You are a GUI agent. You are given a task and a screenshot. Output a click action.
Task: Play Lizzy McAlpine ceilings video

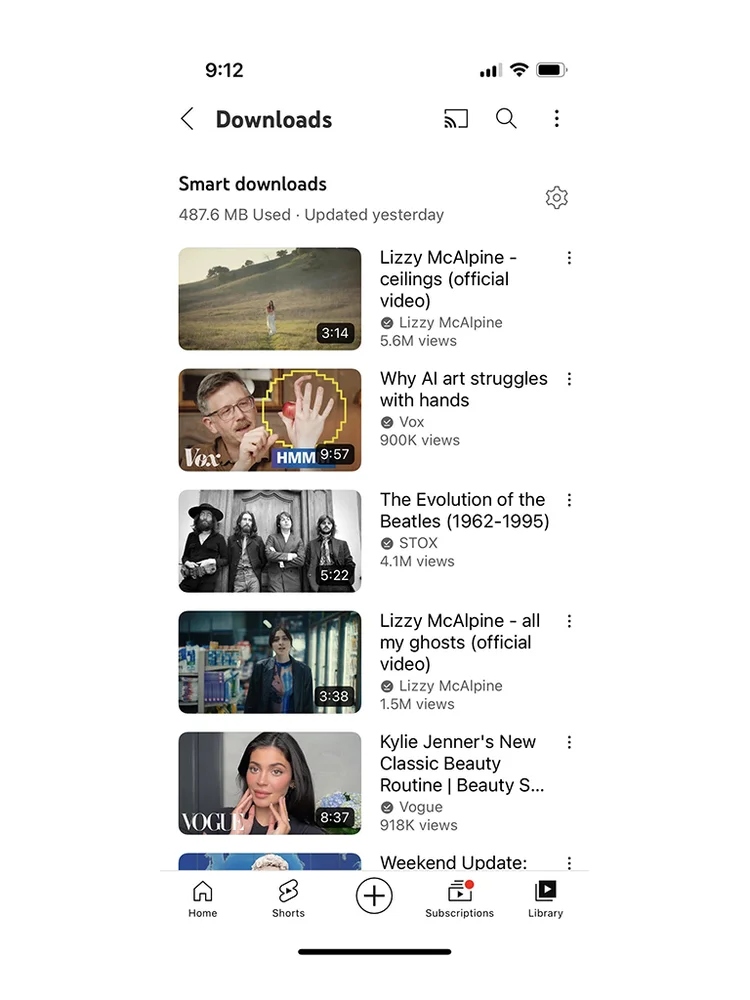click(269, 299)
